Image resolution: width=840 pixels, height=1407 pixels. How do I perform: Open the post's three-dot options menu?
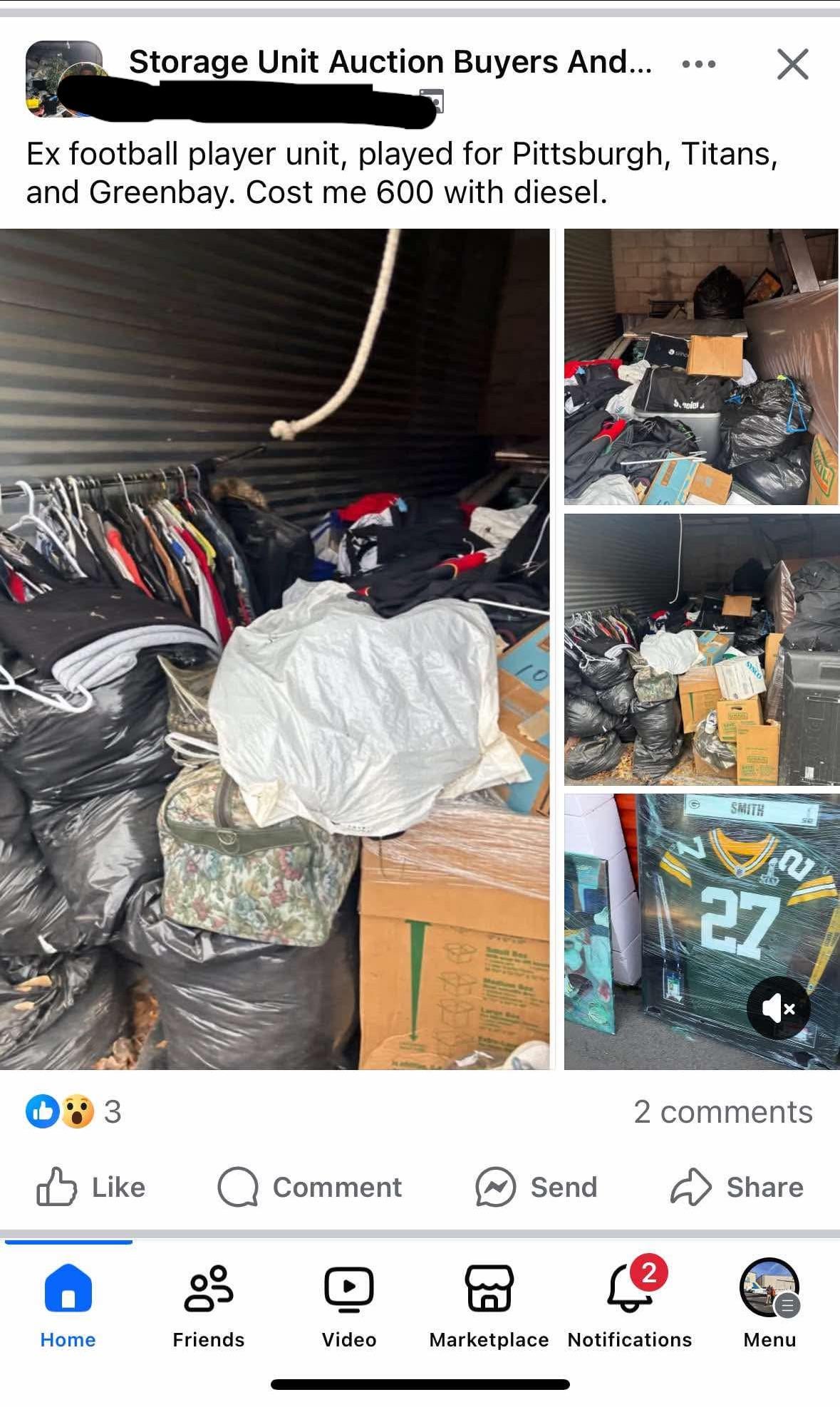[x=698, y=64]
